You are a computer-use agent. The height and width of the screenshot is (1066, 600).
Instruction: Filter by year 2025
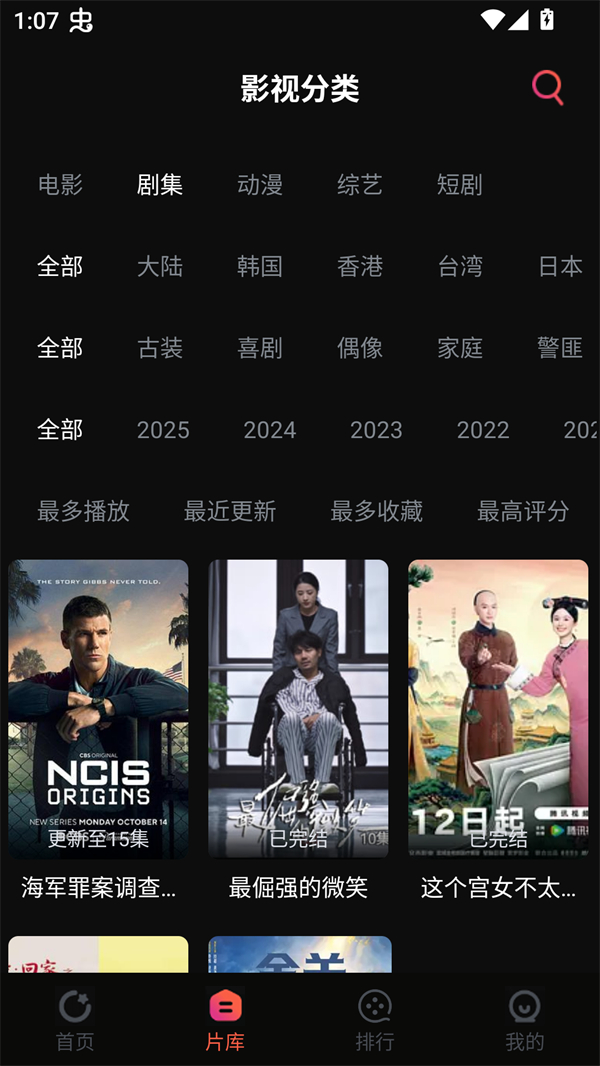click(x=163, y=430)
